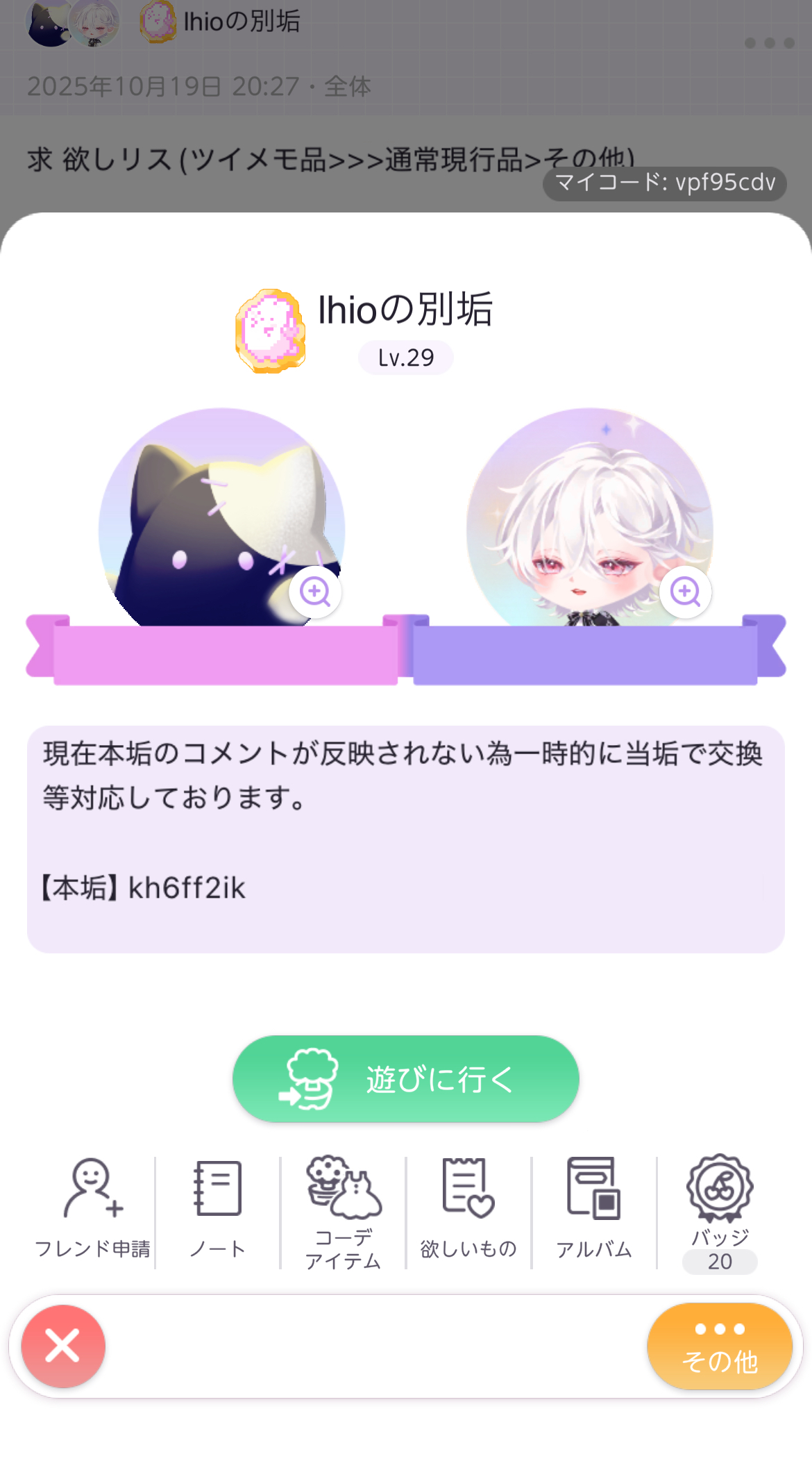Image resolution: width=812 pixels, height=1479 pixels.
Task: View コーデアイテム outfit items
Action: 344,1212
